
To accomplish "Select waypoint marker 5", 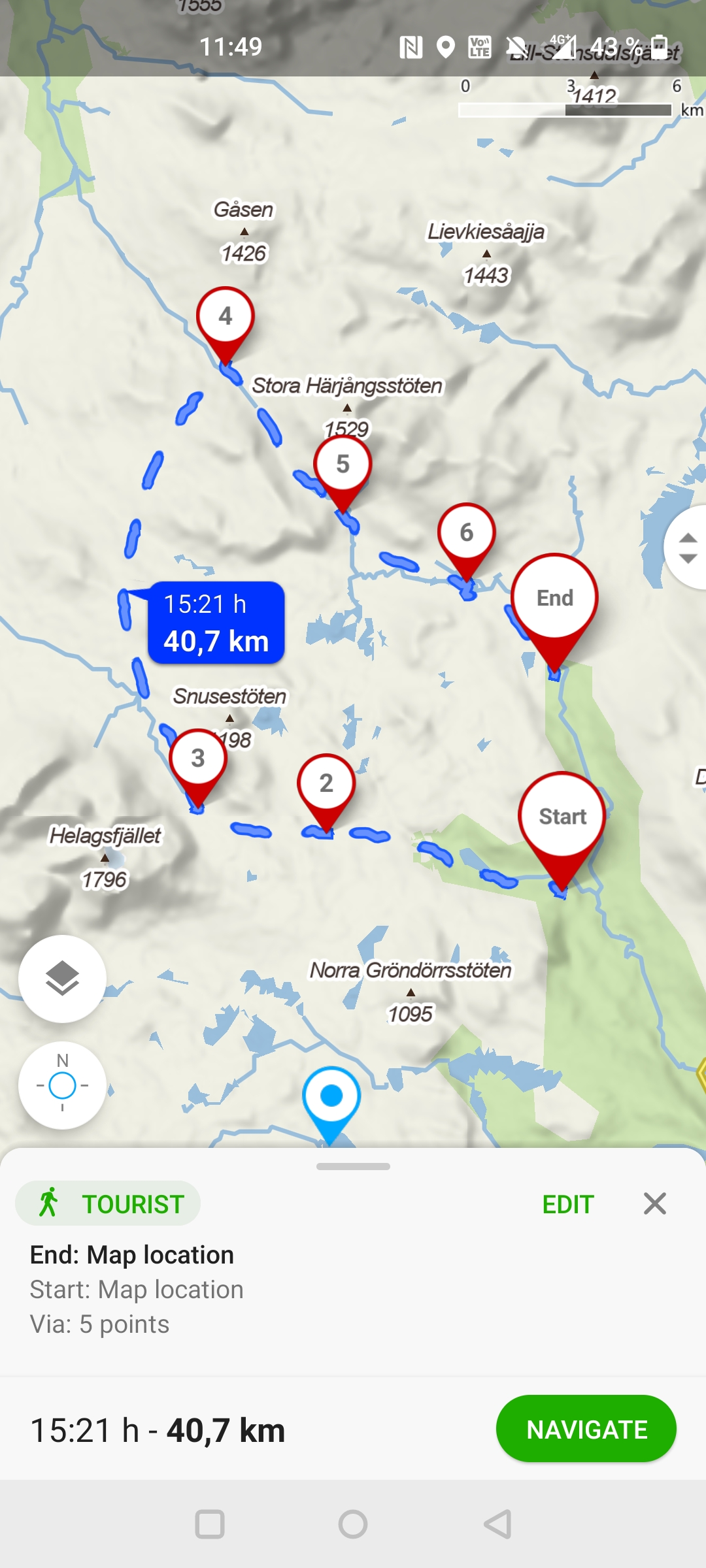I will point(343,465).
